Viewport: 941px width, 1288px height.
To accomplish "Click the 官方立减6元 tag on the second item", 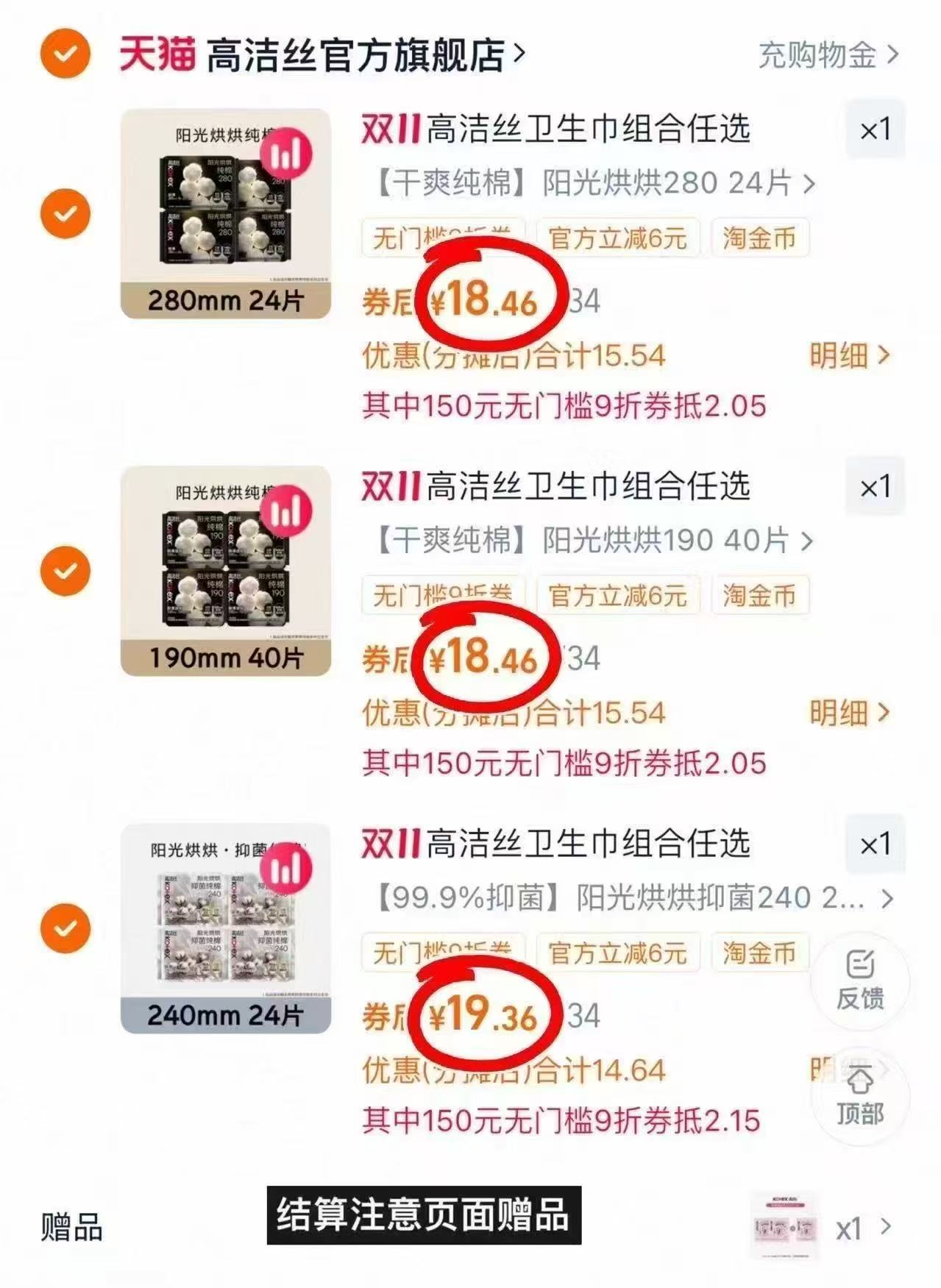I will (620, 596).
